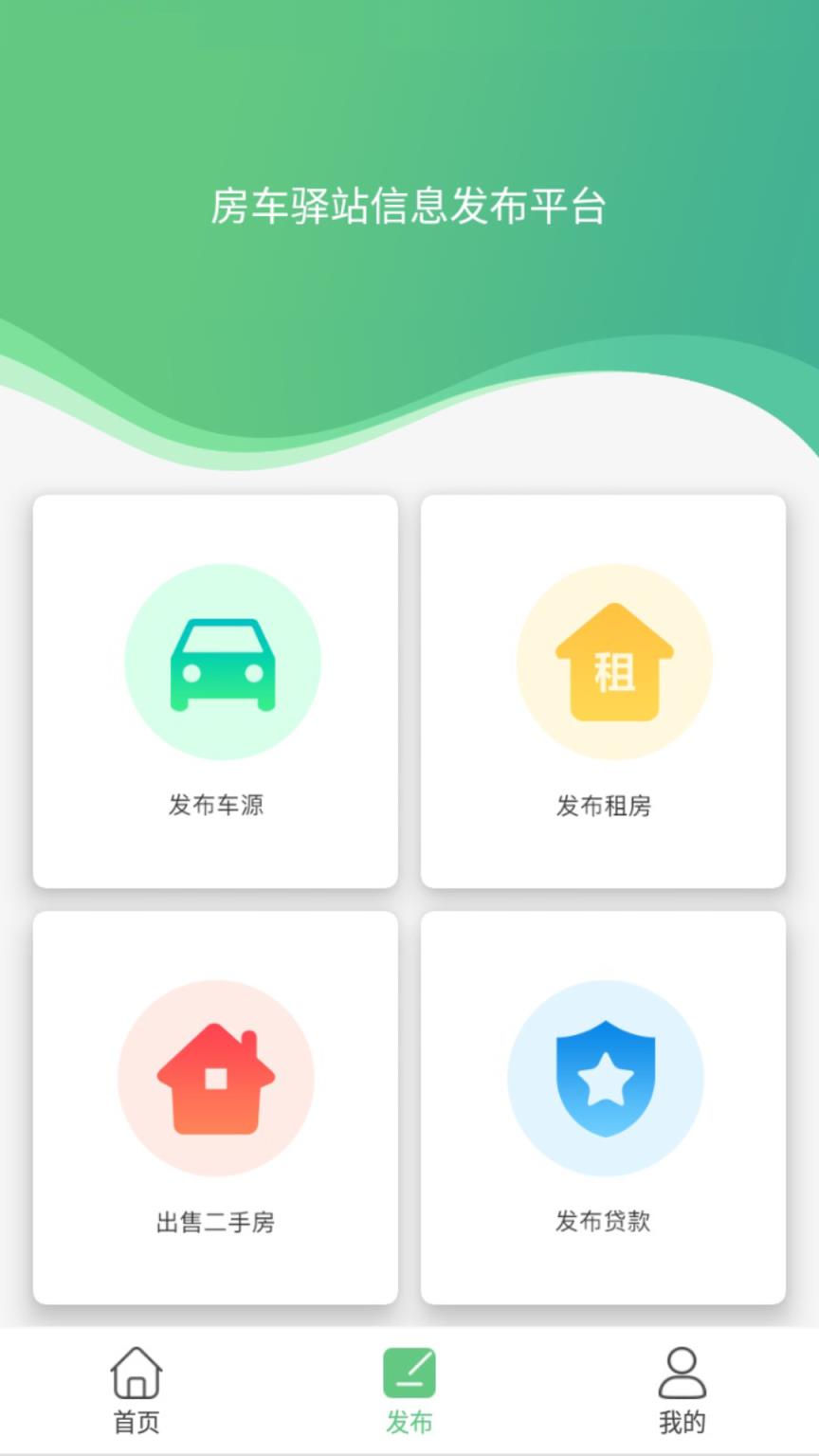Tap the home icon in bottom navigation

(x=136, y=1374)
